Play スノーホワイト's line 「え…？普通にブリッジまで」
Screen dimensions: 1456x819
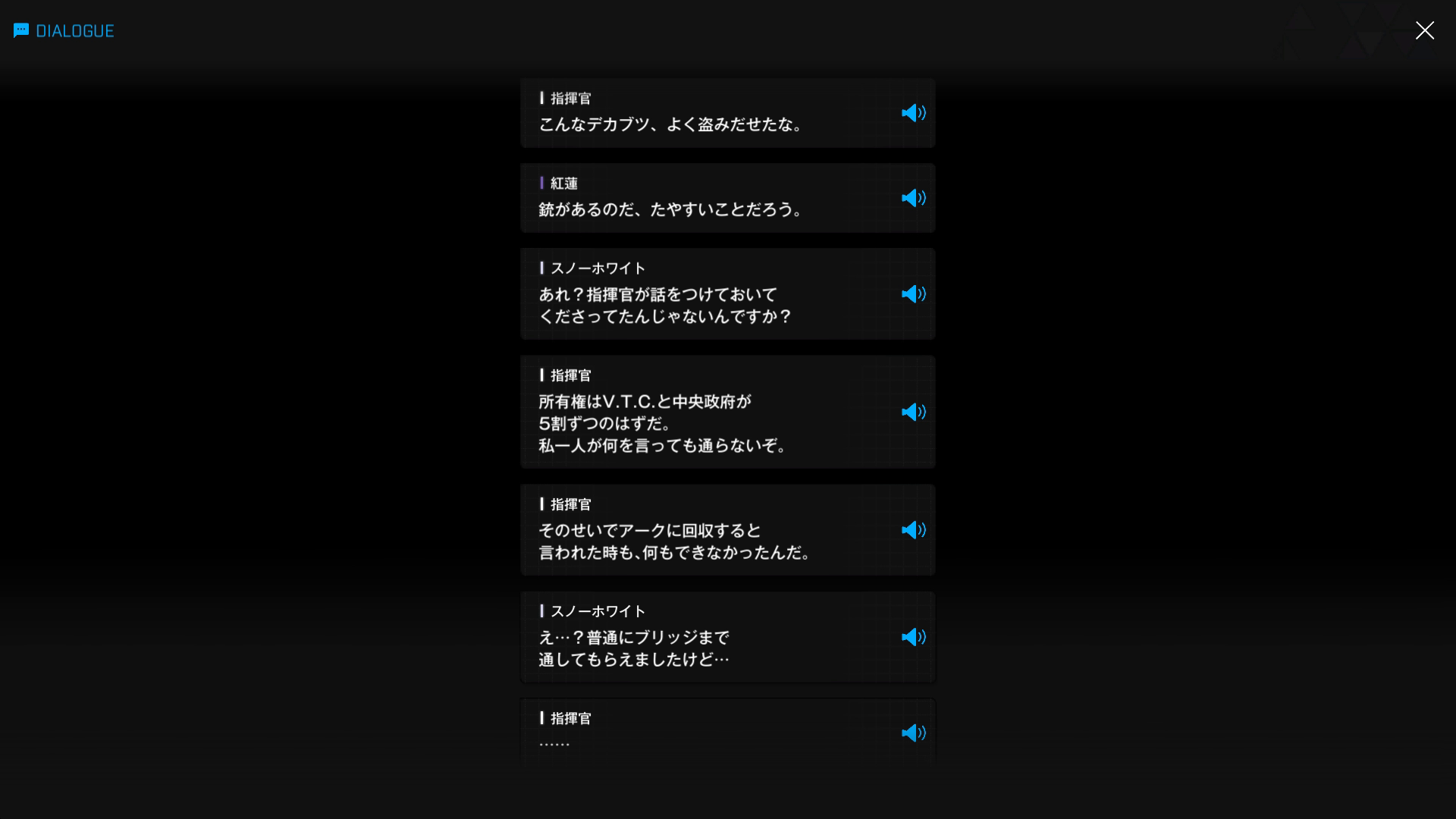[913, 637]
